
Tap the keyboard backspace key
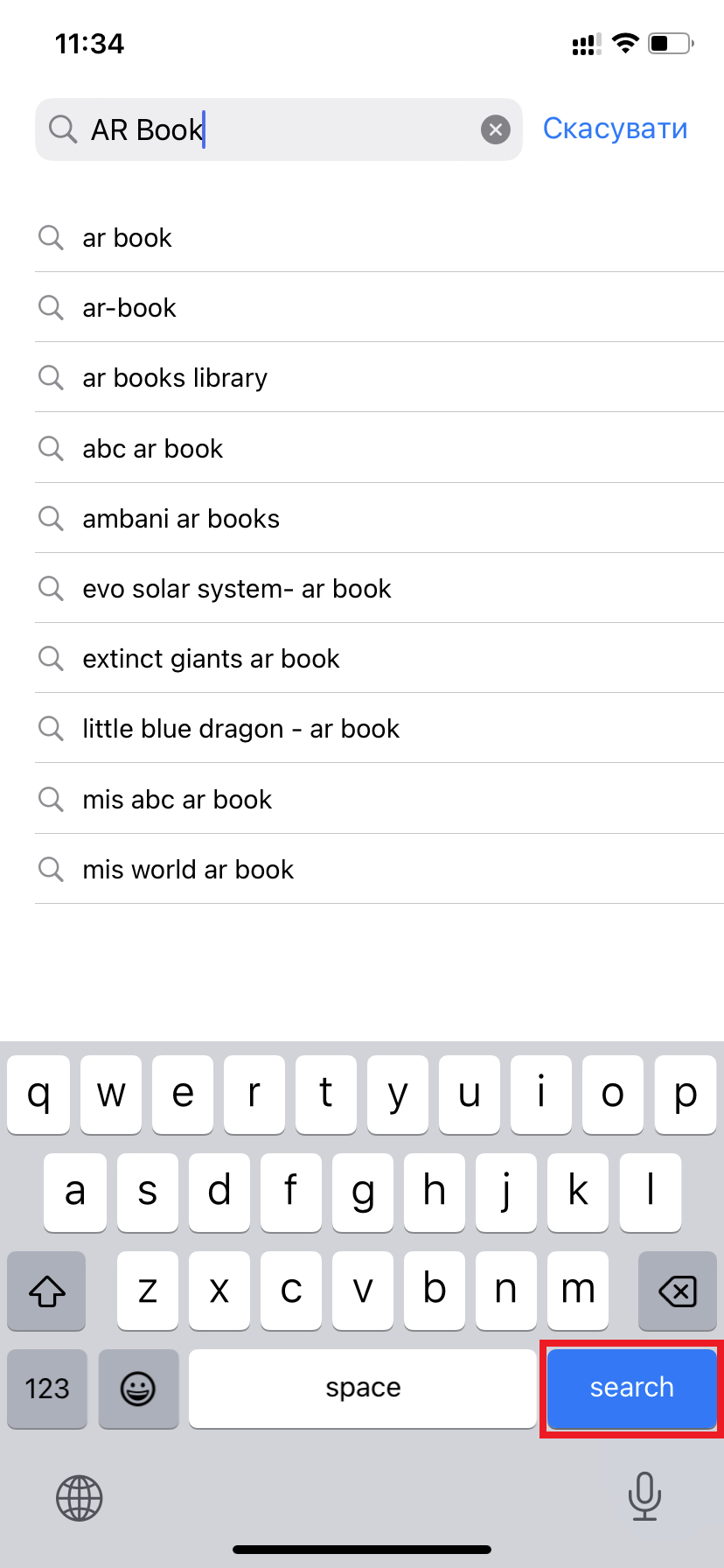tap(677, 1291)
